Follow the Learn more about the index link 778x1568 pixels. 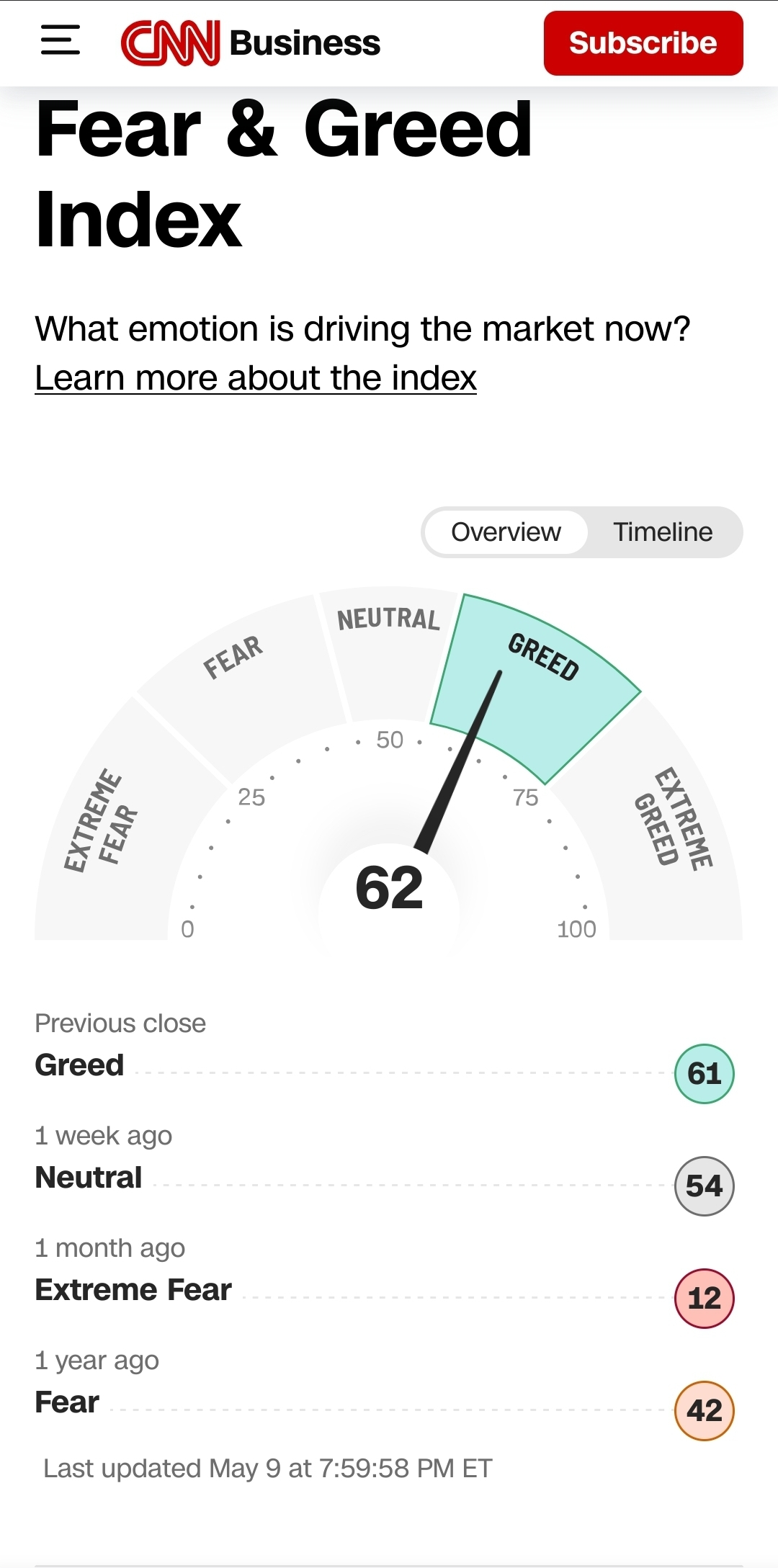pos(256,378)
